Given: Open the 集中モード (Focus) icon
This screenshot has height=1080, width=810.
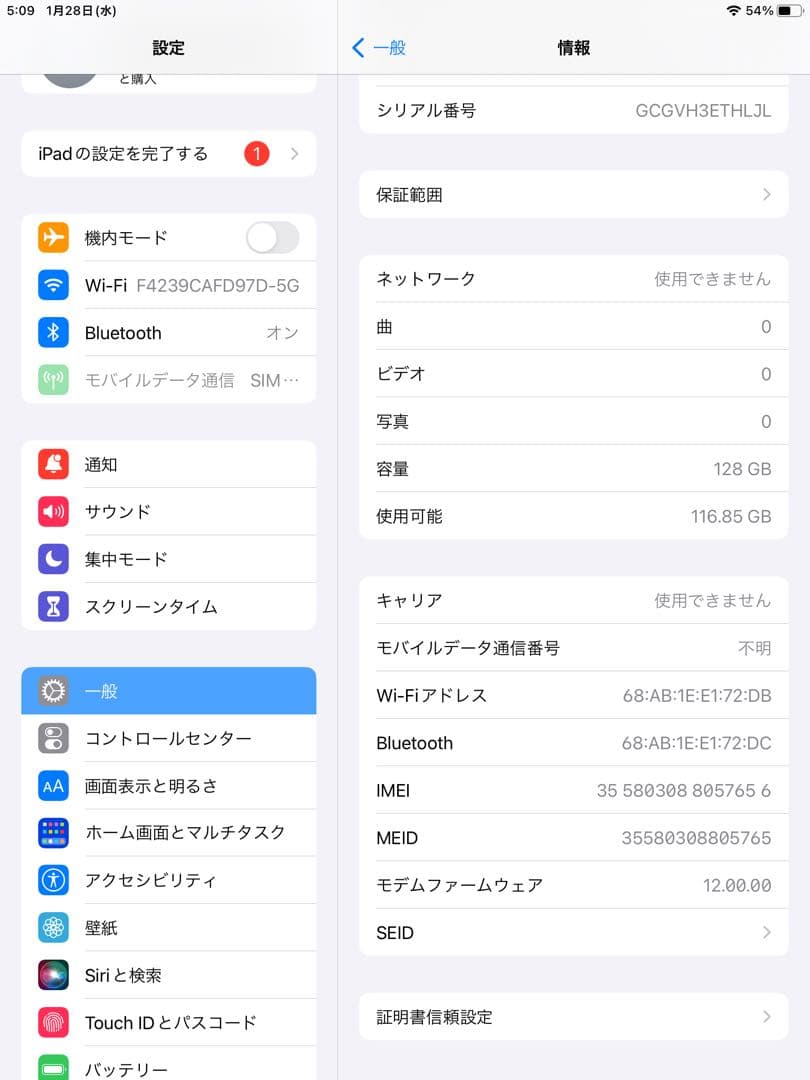Looking at the screenshot, I should [53, 559].
